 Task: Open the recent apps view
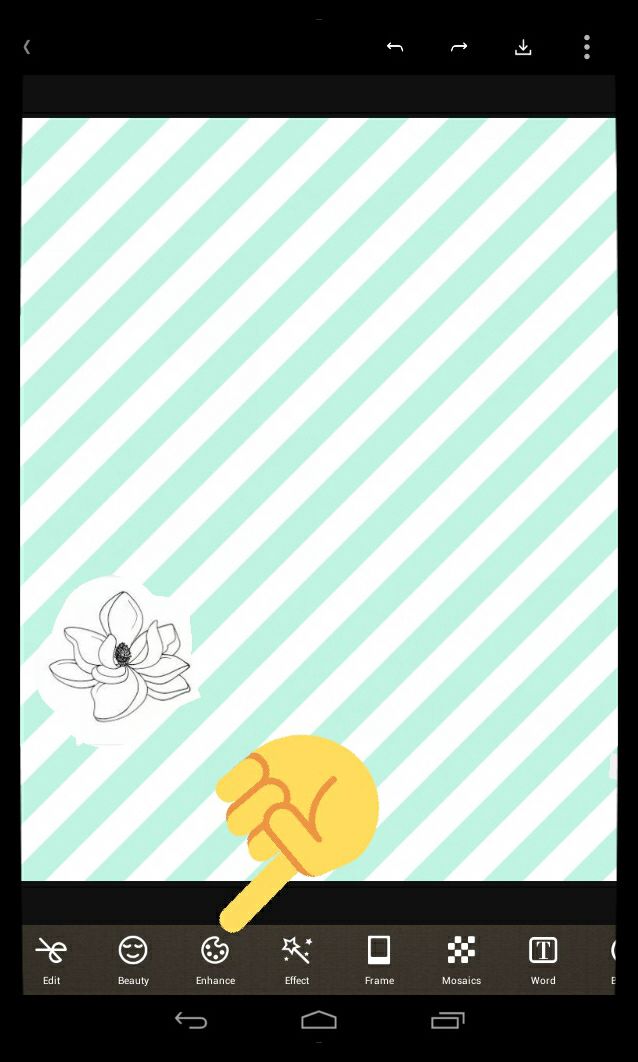447,1021
